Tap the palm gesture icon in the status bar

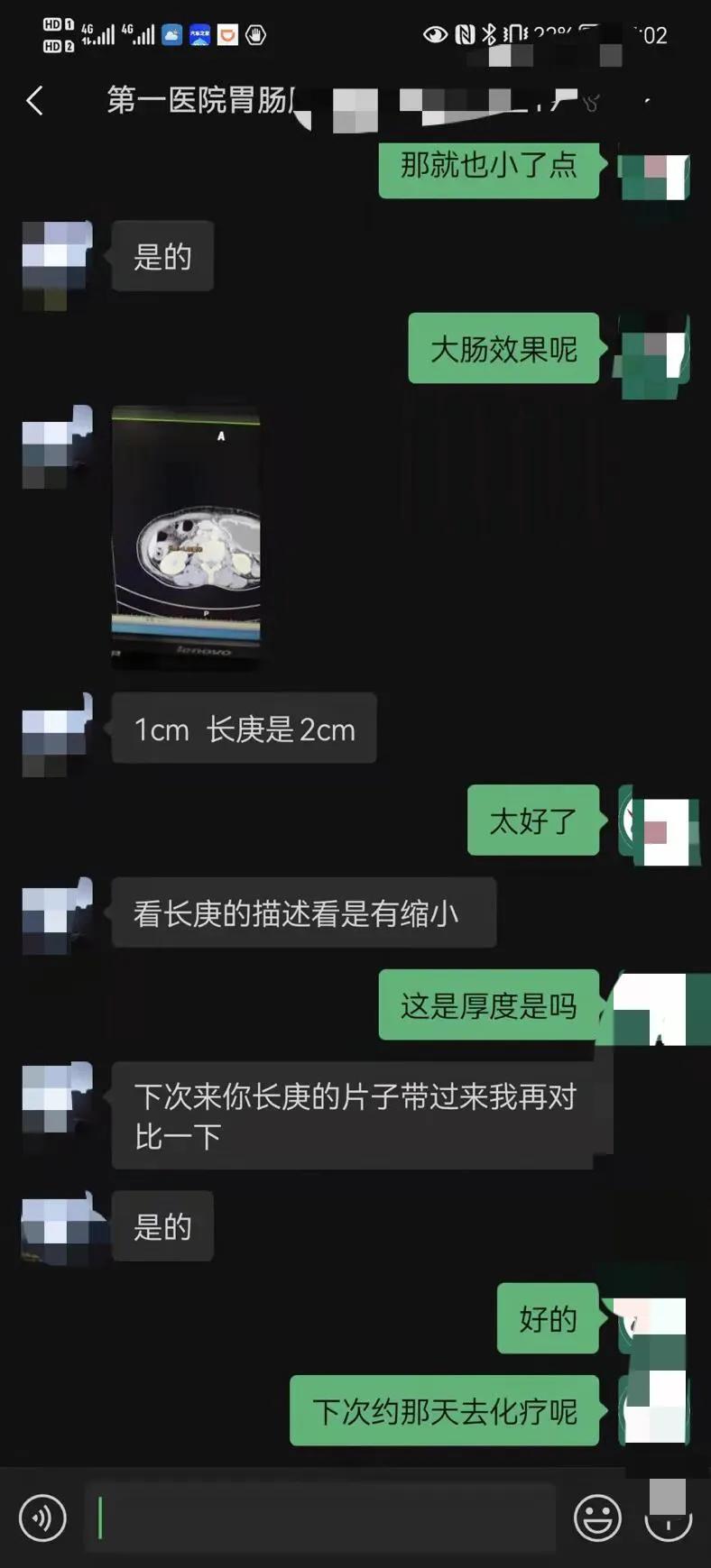tap(256, 34)
